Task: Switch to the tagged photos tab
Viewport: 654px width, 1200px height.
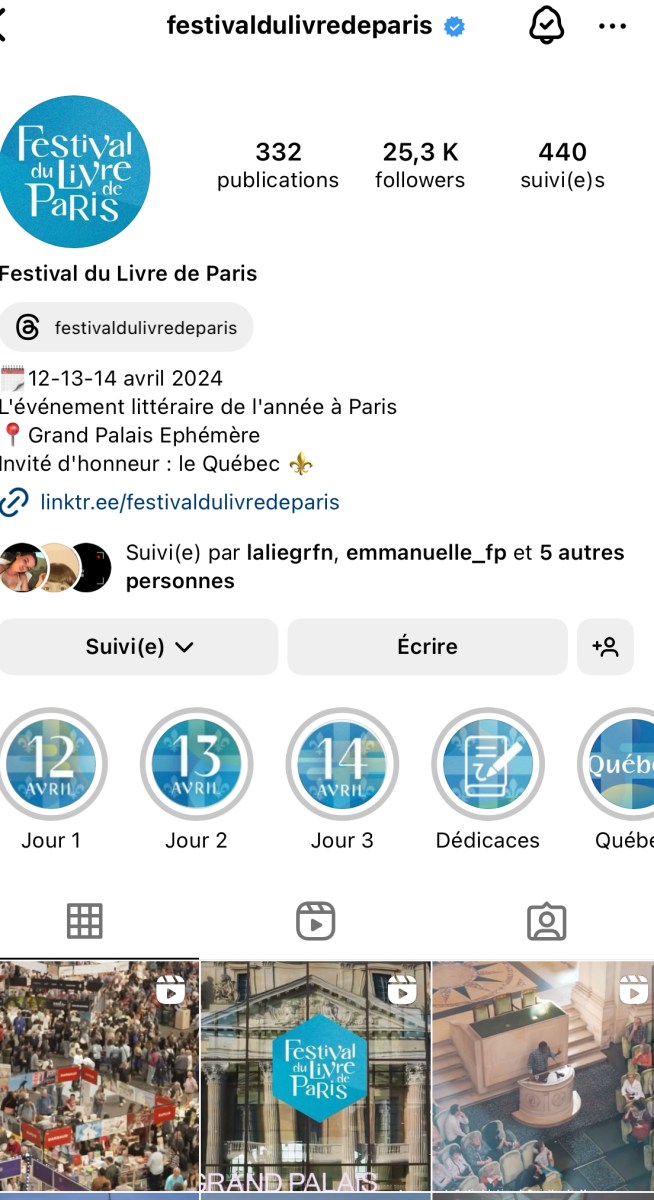Action: pyautogui.click(x=546, y=921)
